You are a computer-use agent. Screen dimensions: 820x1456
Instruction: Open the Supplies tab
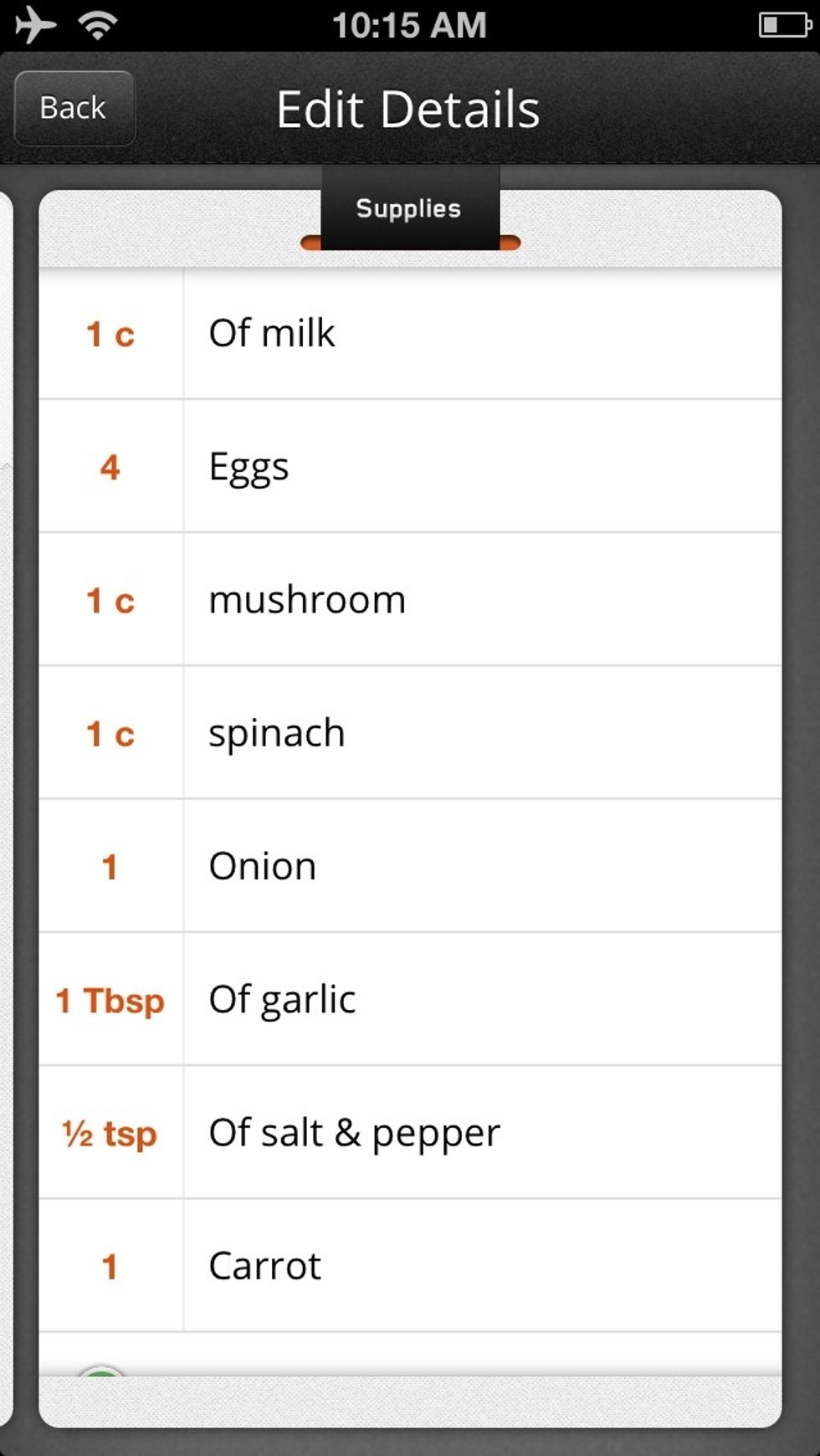410,208
